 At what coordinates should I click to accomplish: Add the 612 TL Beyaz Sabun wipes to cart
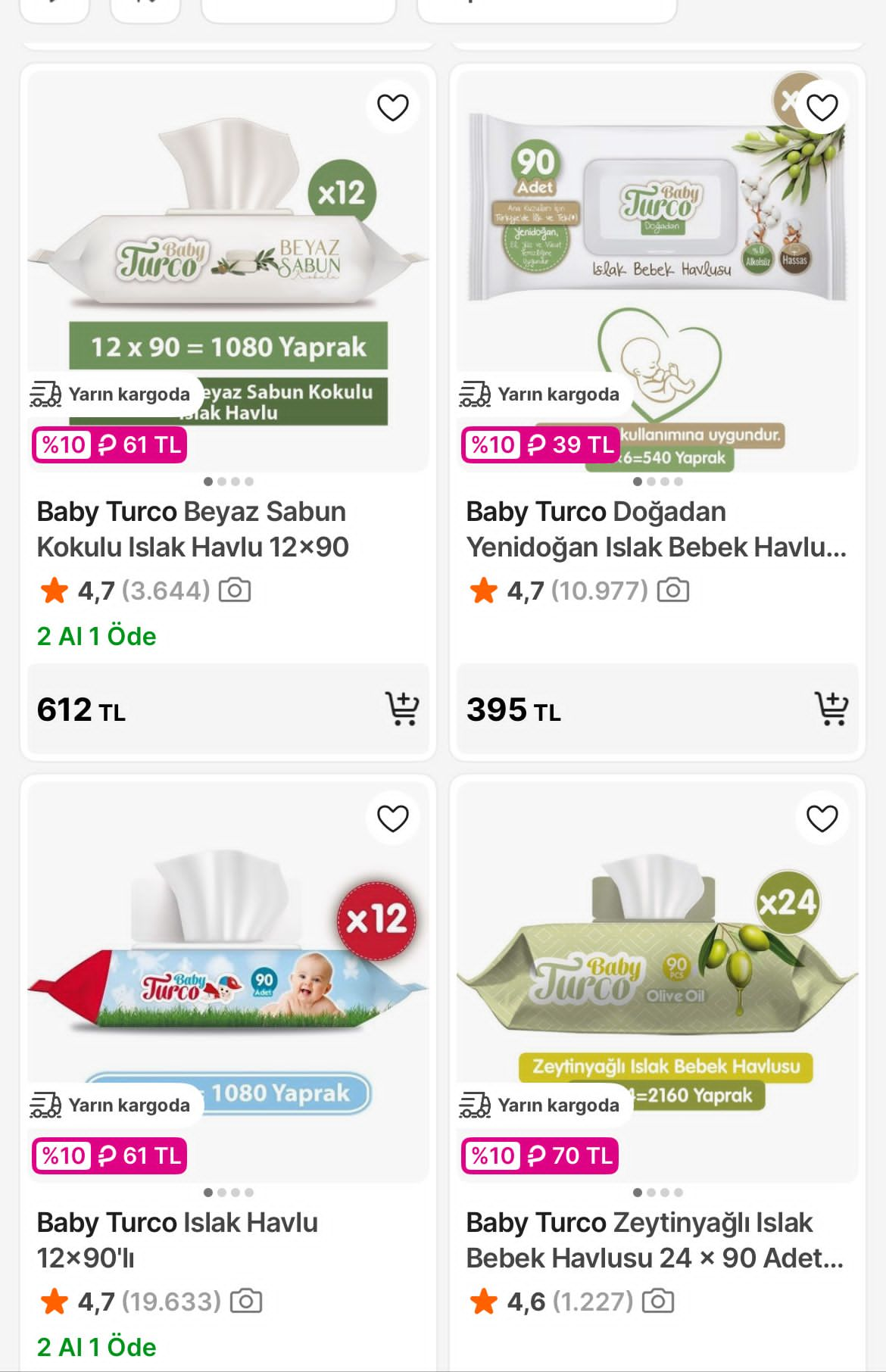tap(401, 709)
